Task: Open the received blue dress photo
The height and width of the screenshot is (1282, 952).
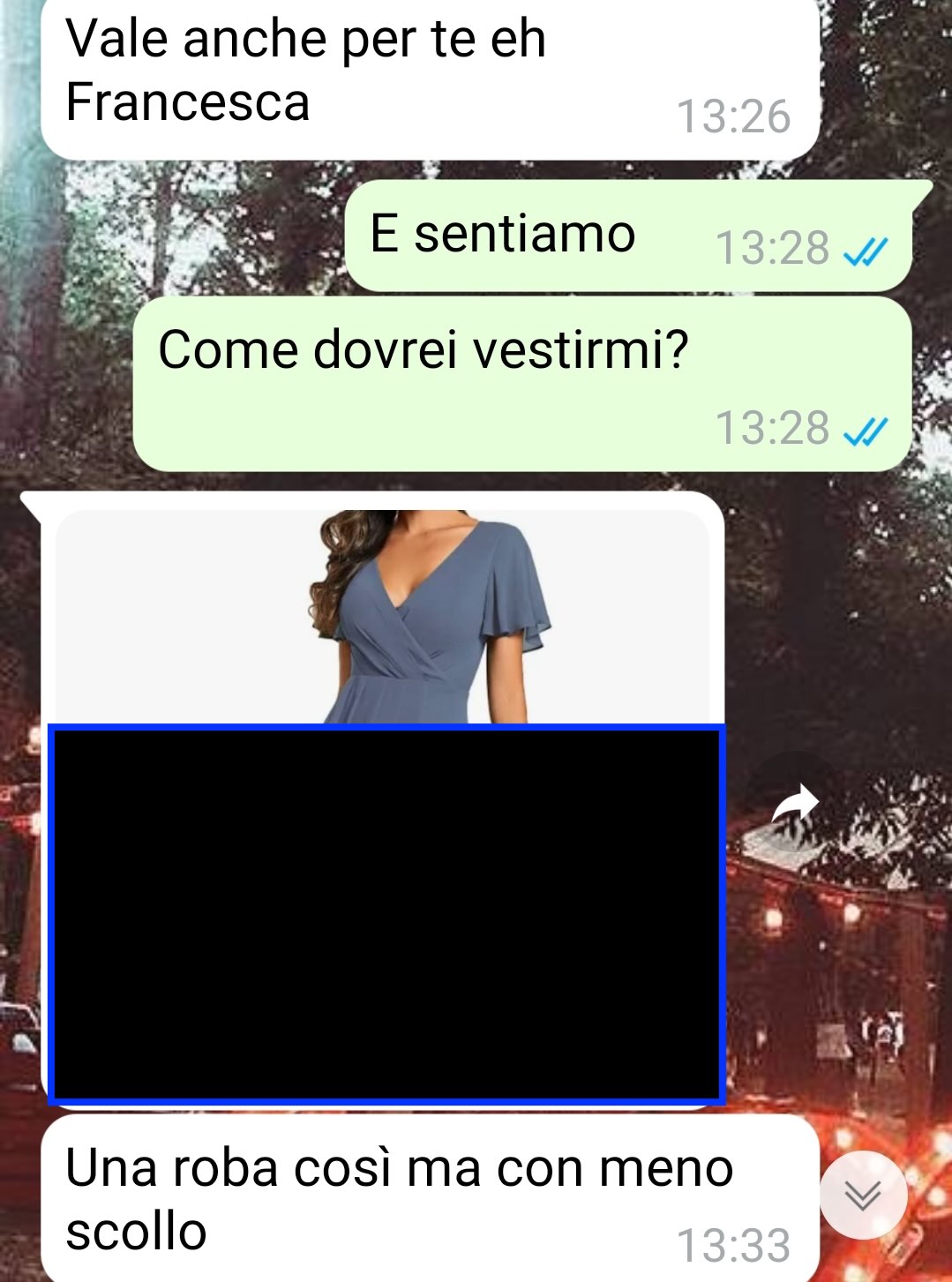Action: pyautogui.click(x=382, y=618)
